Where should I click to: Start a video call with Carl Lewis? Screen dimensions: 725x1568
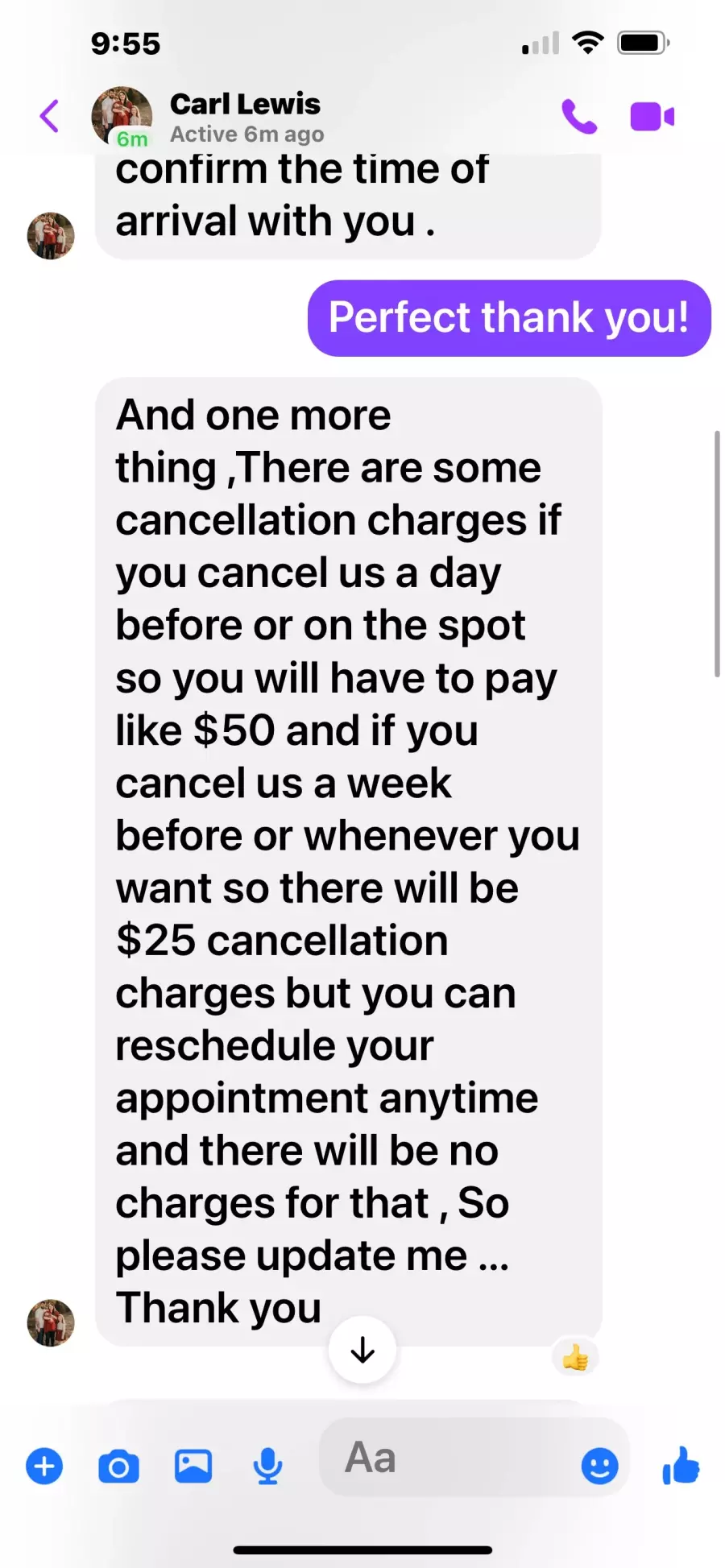[652, 117]
